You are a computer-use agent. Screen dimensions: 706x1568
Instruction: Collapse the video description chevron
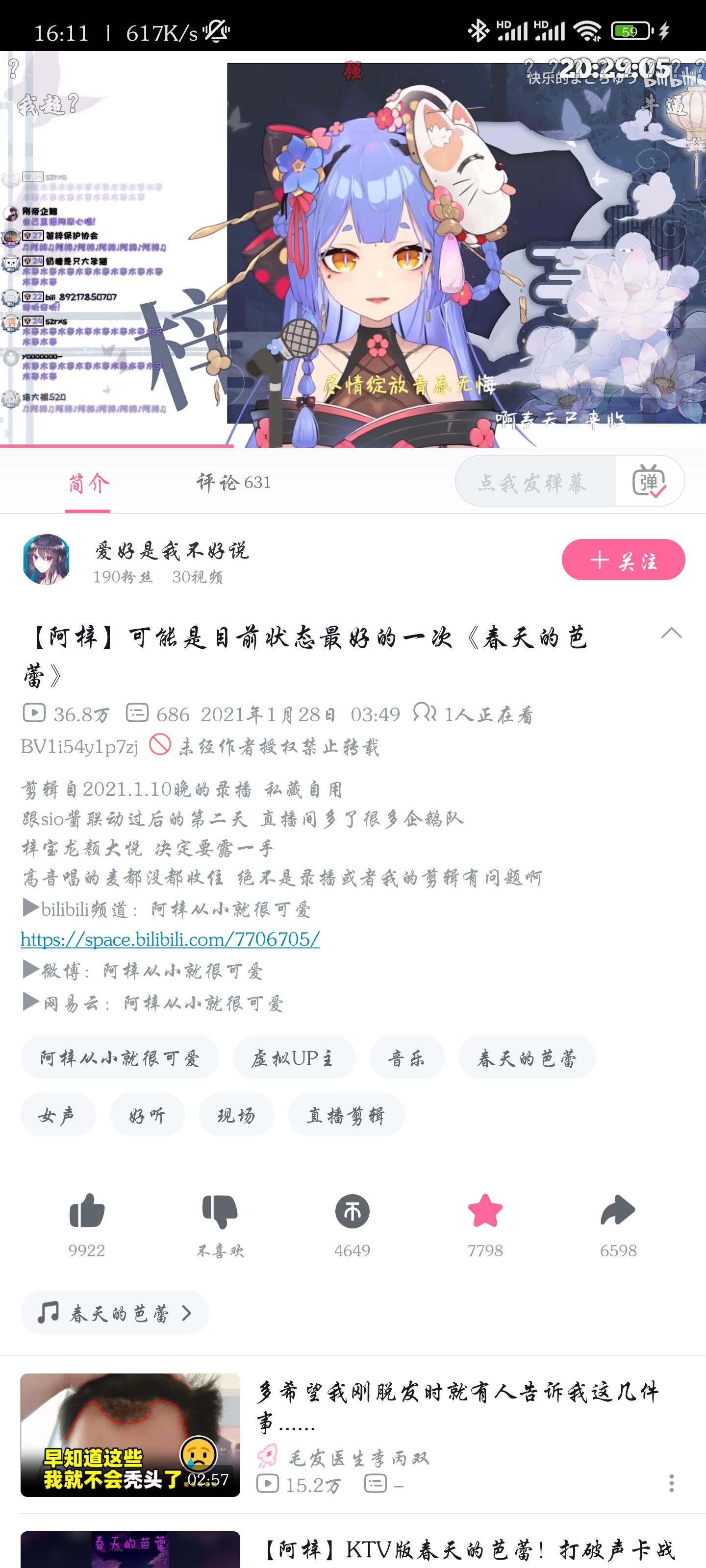click(x=671, y=633)
